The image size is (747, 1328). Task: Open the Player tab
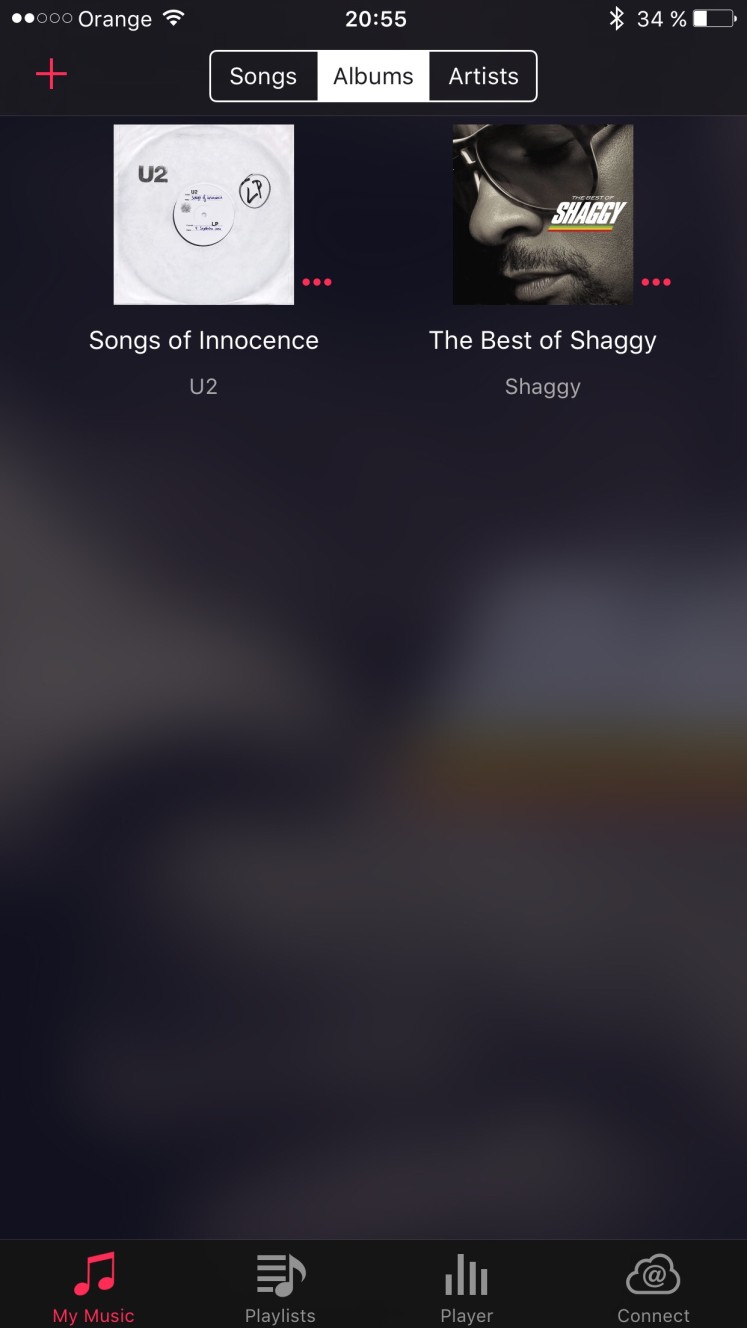point(466,1285)
